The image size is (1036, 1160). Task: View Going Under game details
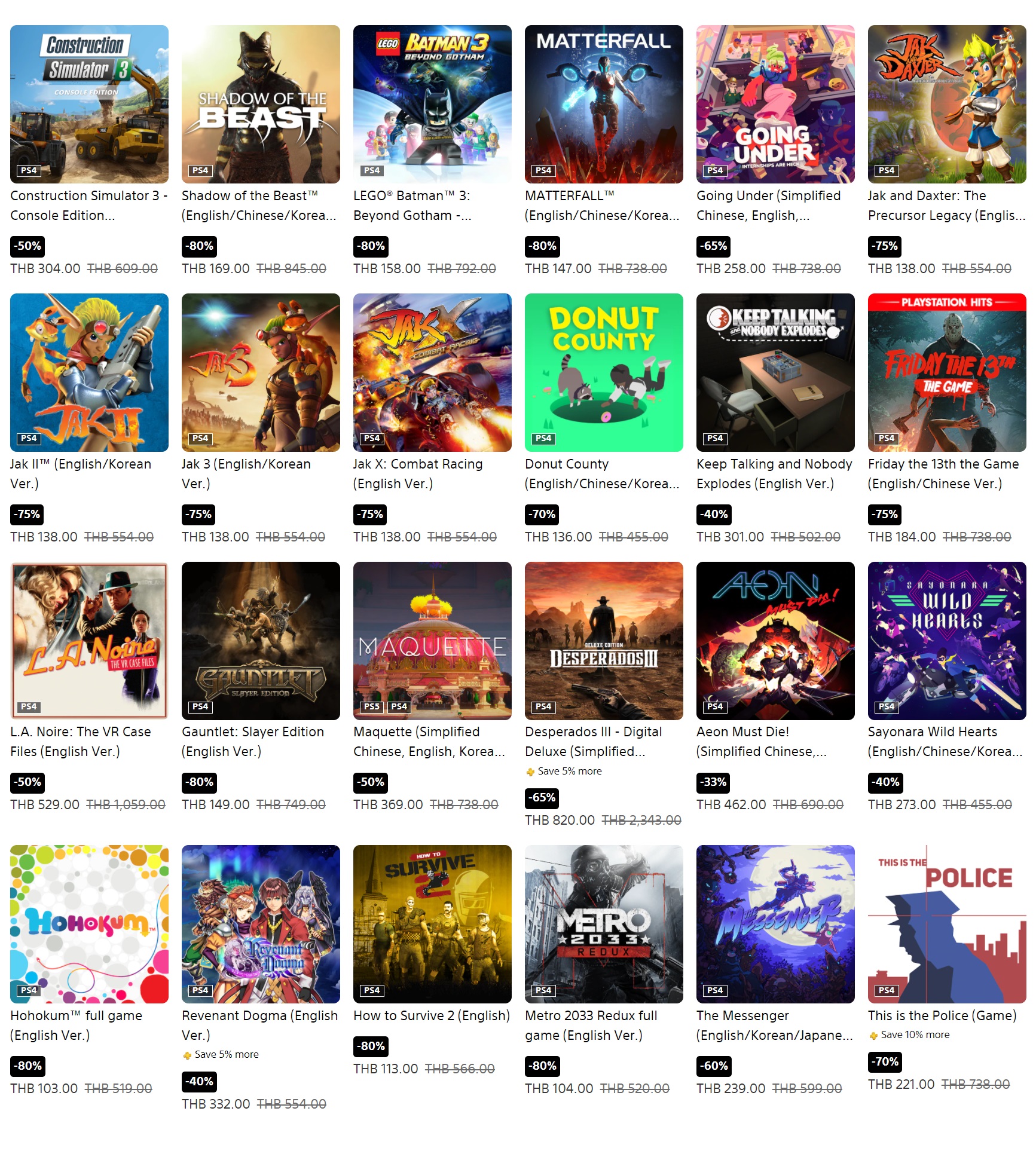775,104
